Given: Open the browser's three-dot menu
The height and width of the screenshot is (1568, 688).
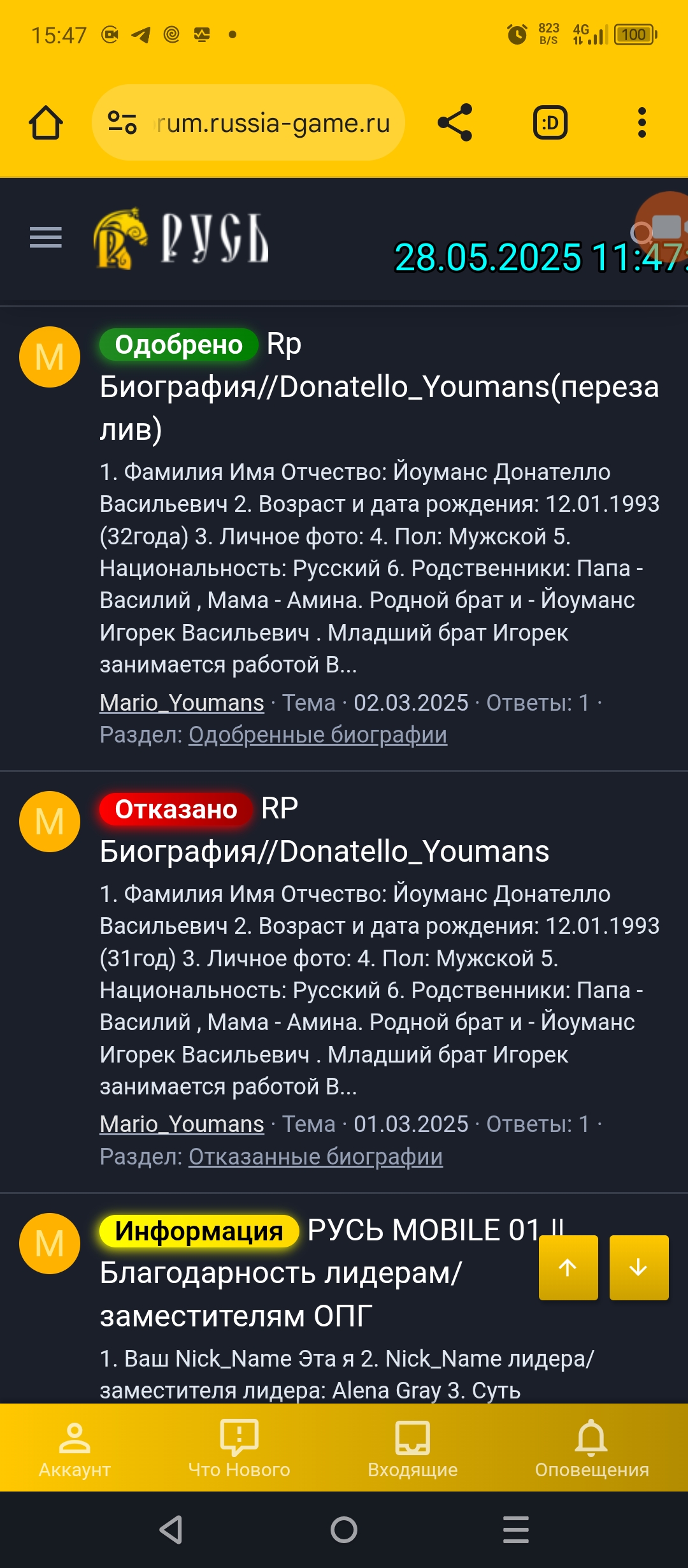Looking at the screenshot, I should click(642, 122).
